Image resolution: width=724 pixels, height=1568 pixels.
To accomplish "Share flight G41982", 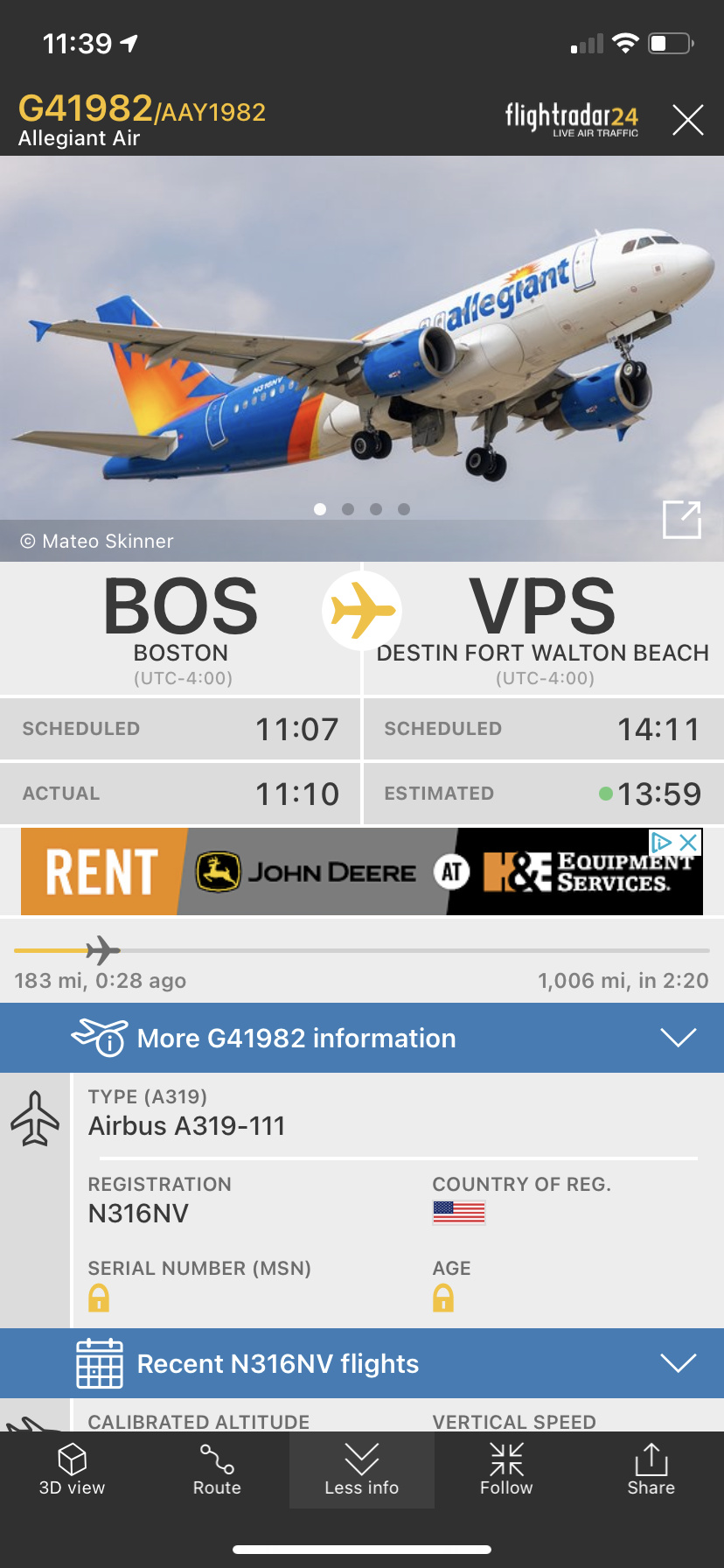I will click(651, 1471).
